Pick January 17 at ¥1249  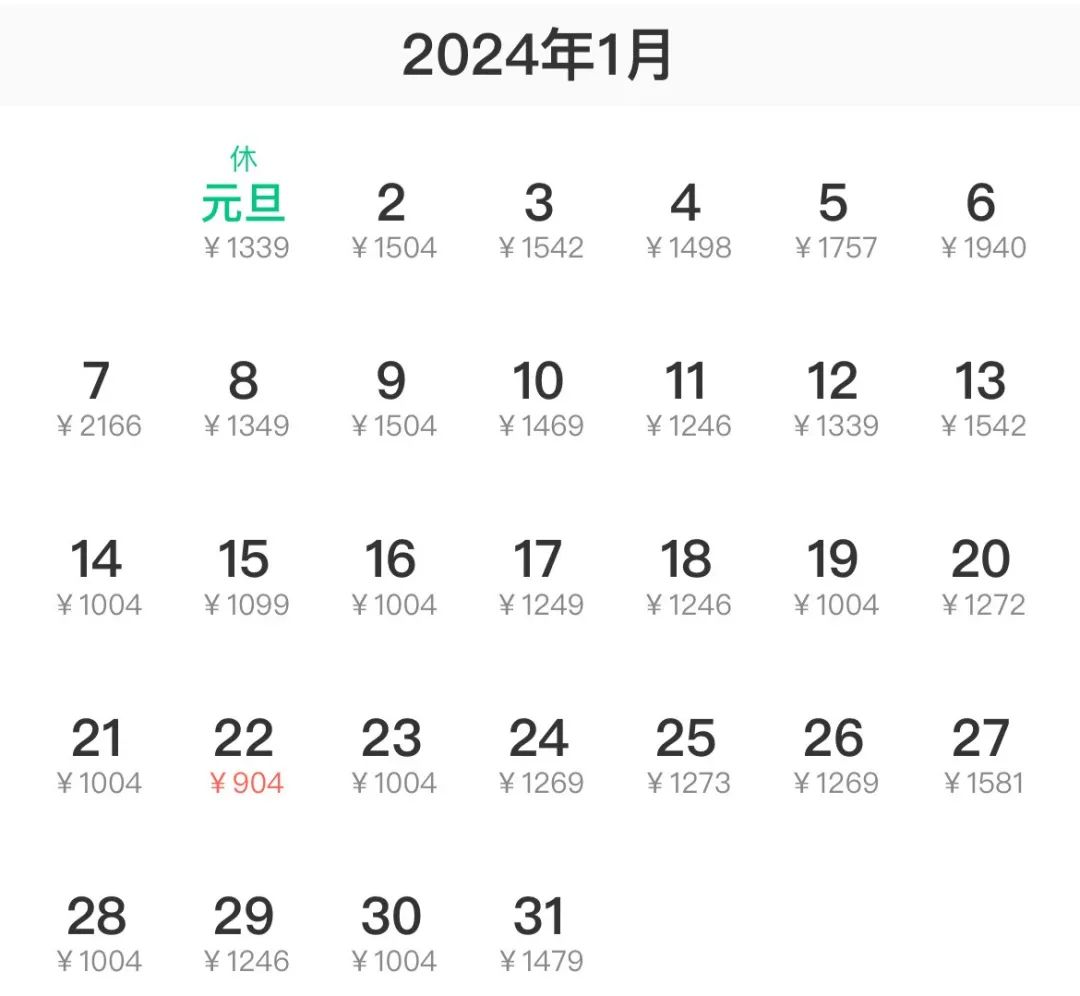[539, 577]
